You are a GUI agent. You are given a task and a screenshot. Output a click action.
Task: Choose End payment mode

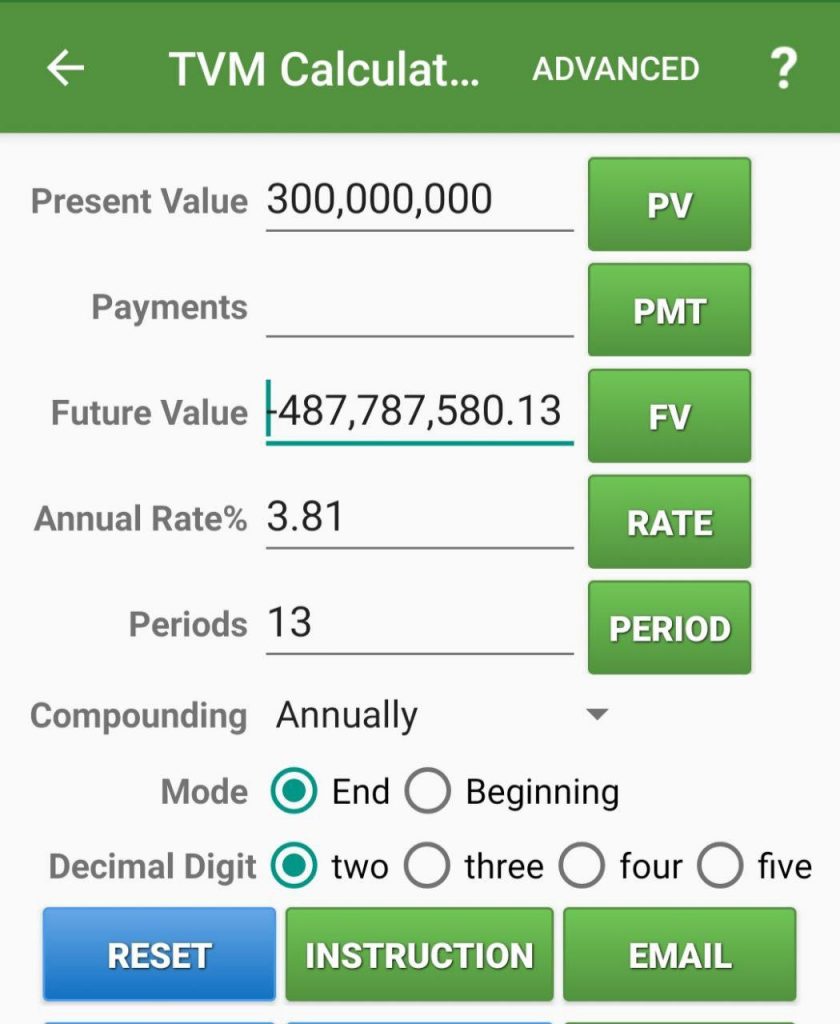[x=294, y=792]
